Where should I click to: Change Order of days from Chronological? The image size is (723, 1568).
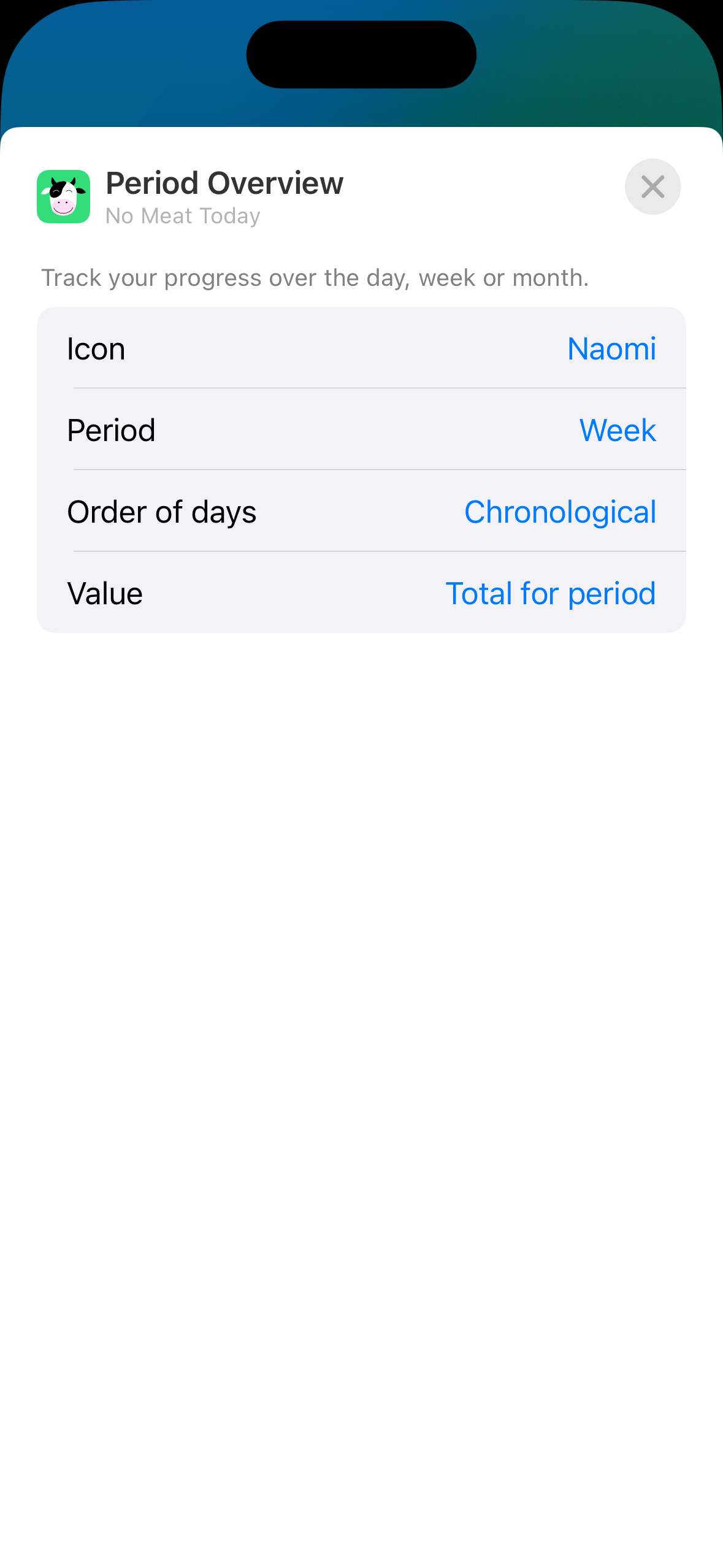[559, 512]
